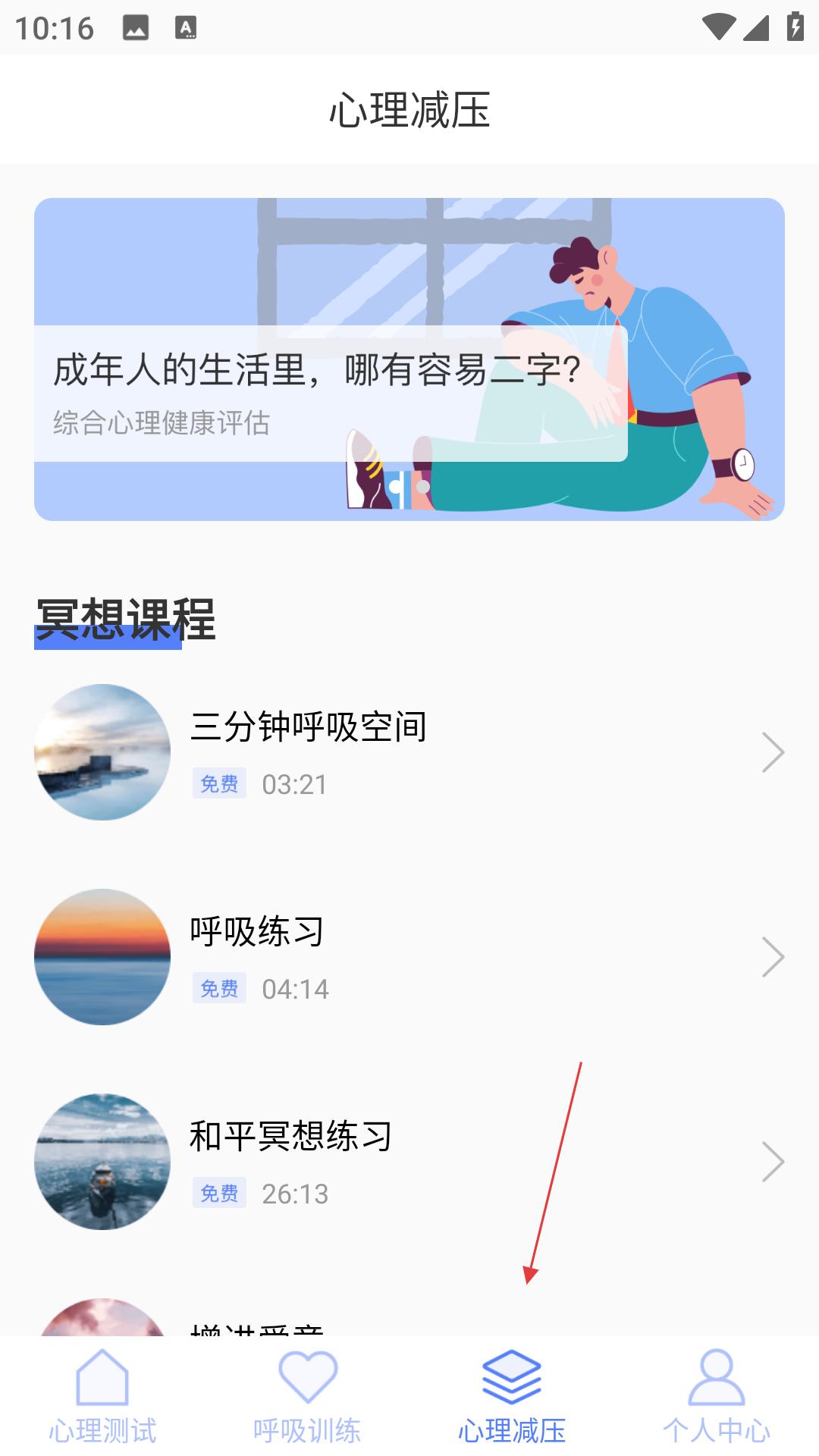Select the 心理减压 tab
The image size is (819, 1456).
[512, 1397]
